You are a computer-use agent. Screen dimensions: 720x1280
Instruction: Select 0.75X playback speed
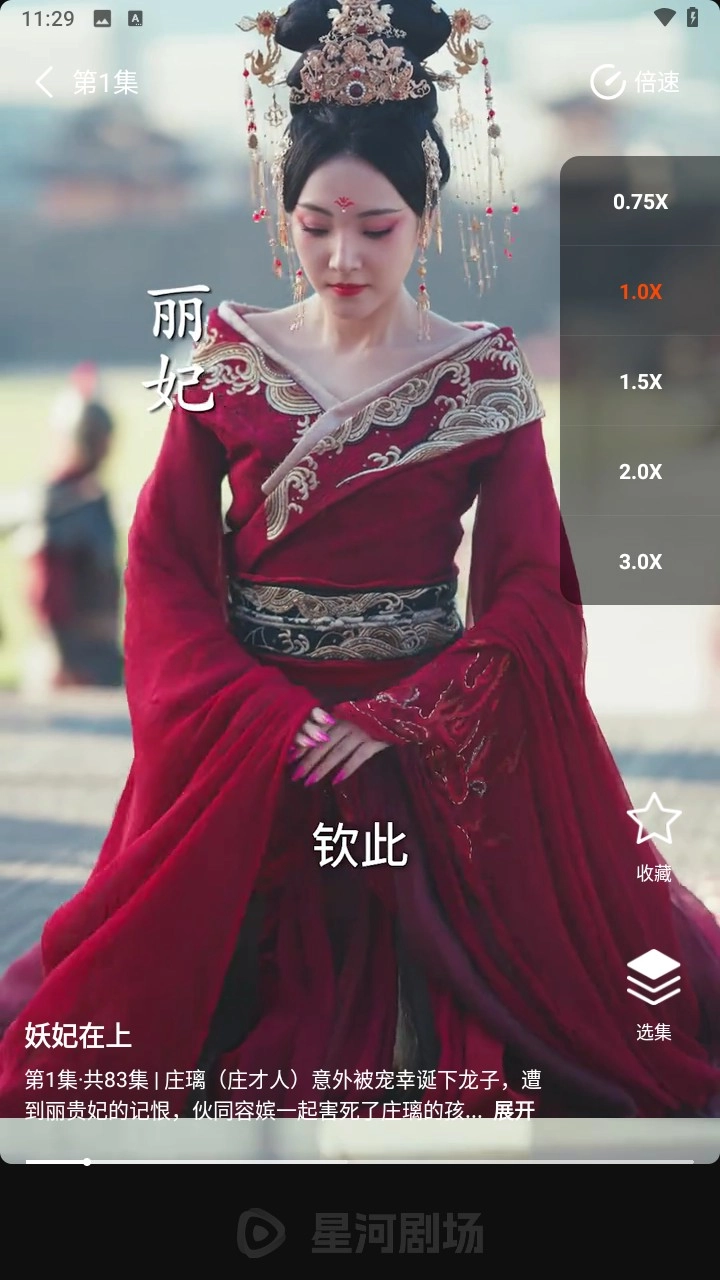(x=640, y=201)
